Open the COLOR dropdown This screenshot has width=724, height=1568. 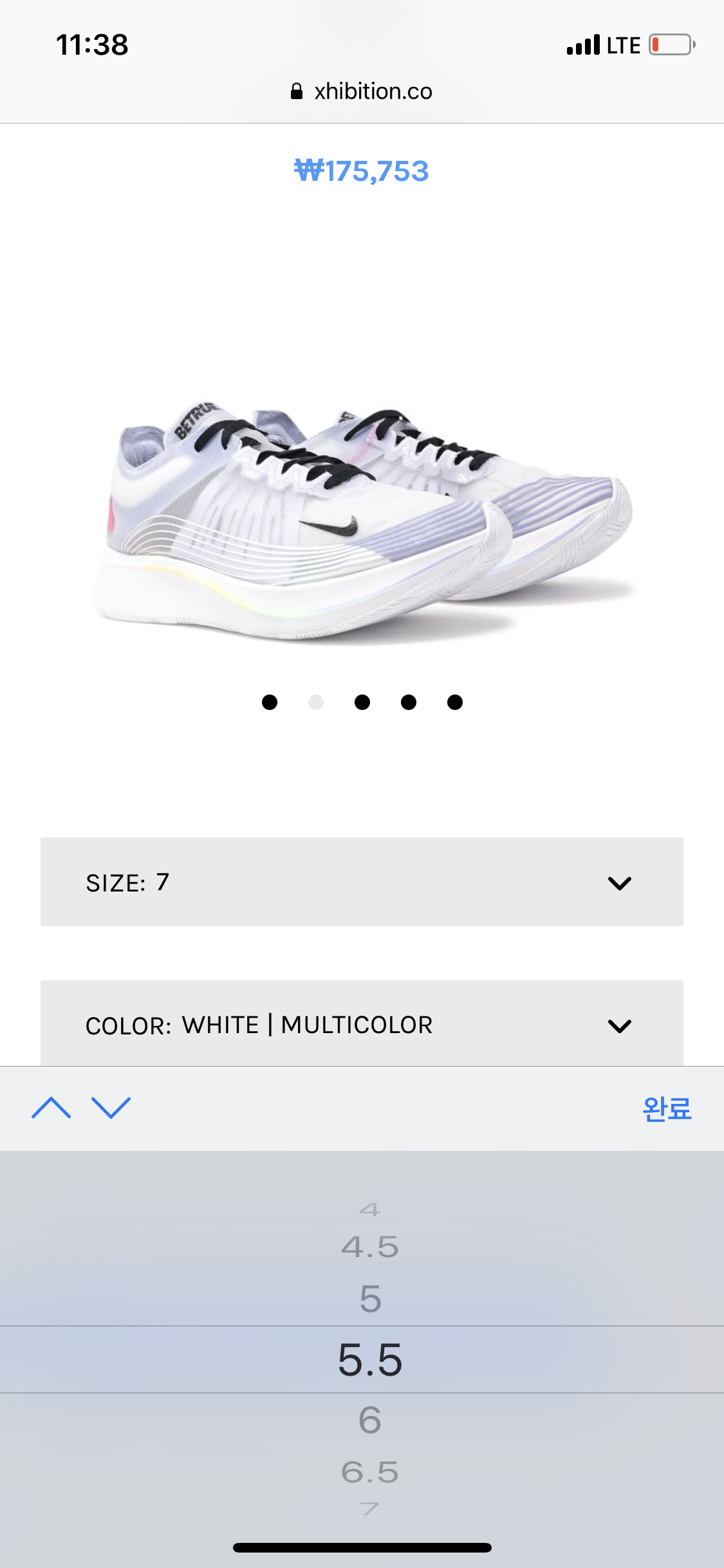pos(361,1023)
